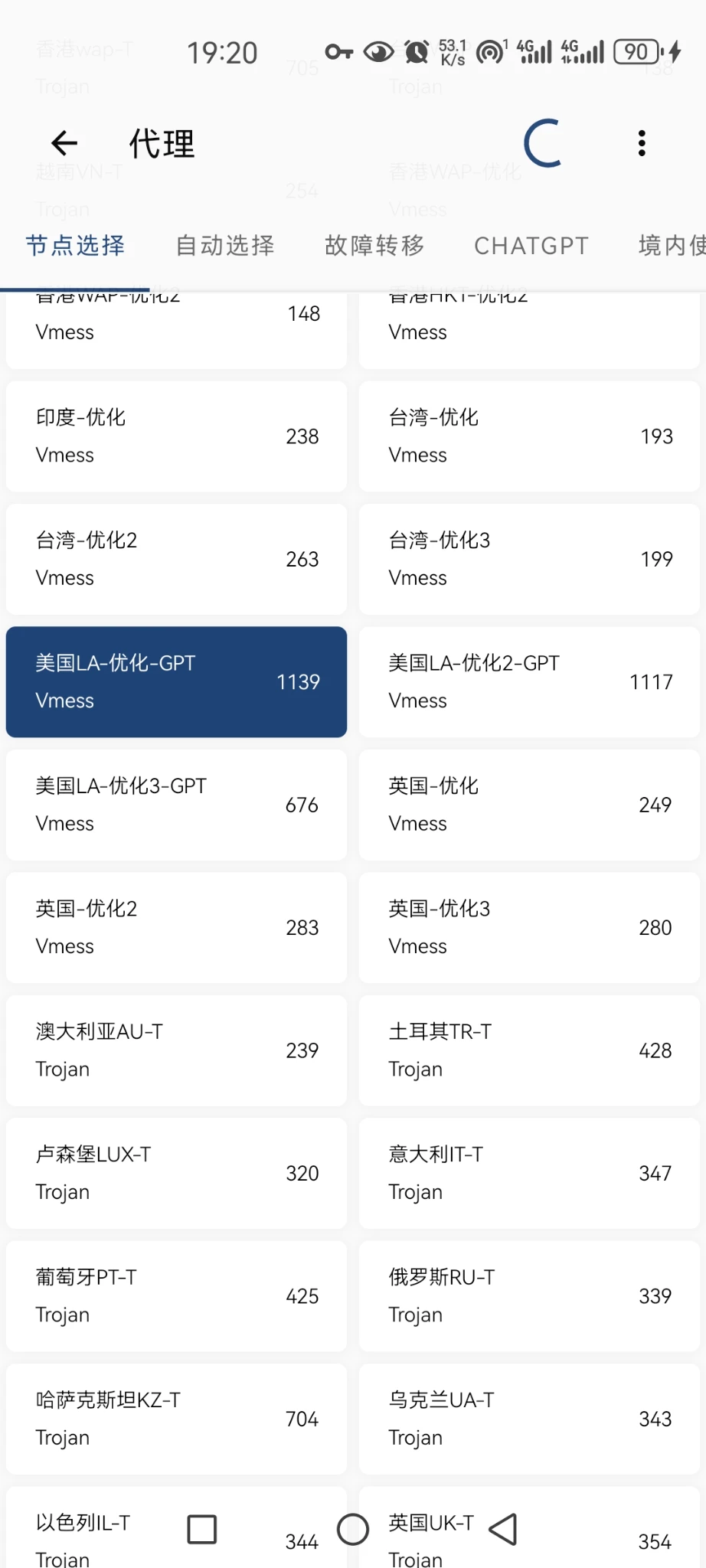Select the 台湾-优化 node
706x1568 pixels.
[528, 436]
